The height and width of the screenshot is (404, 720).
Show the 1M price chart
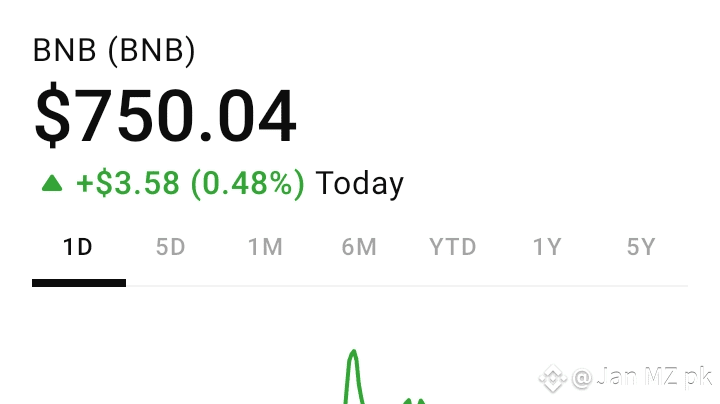(x=265, y=247)
